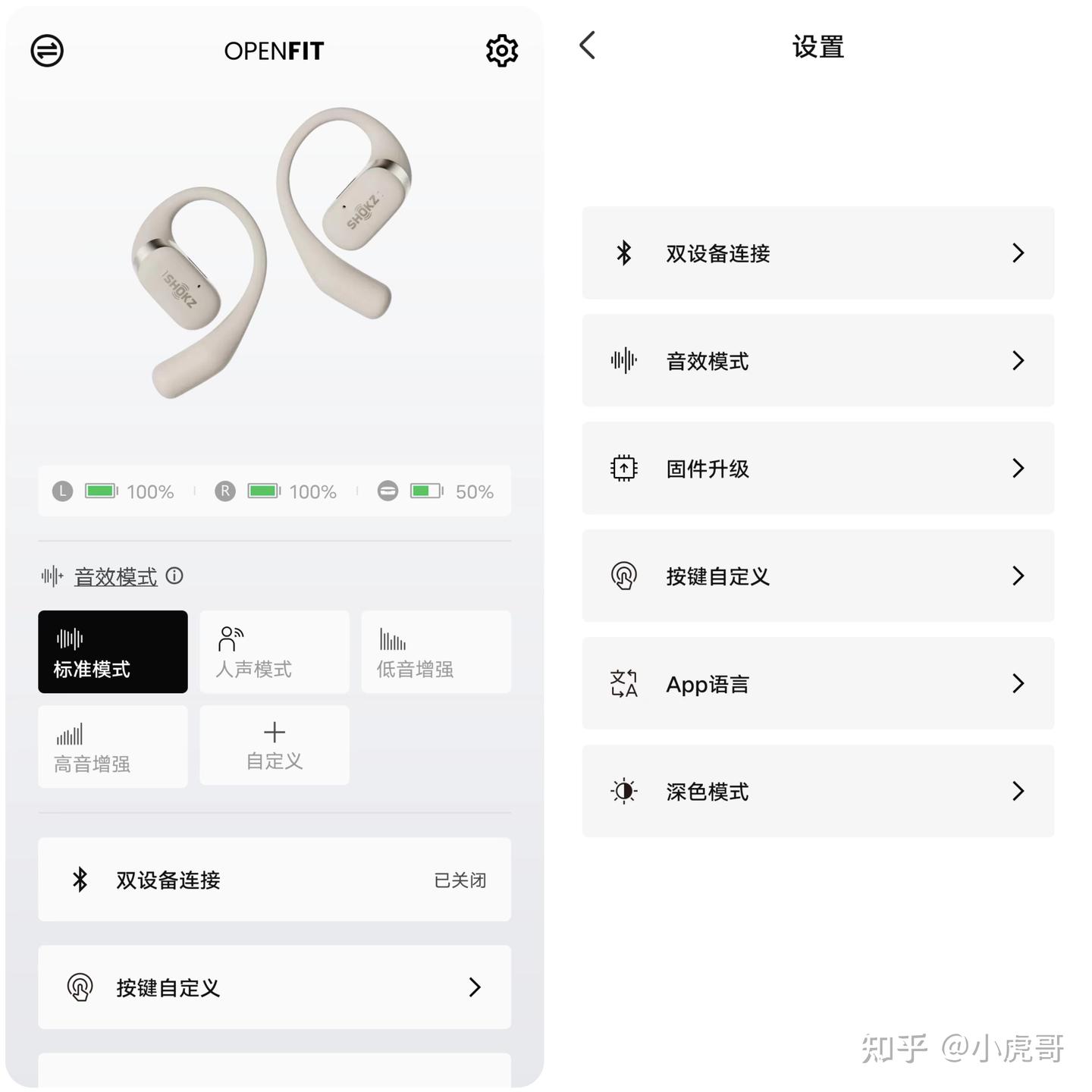Viewport: 1092px width, 1092px height.
Task: Open 按键自定义 in the settings list
Action: tap(817, 576)
